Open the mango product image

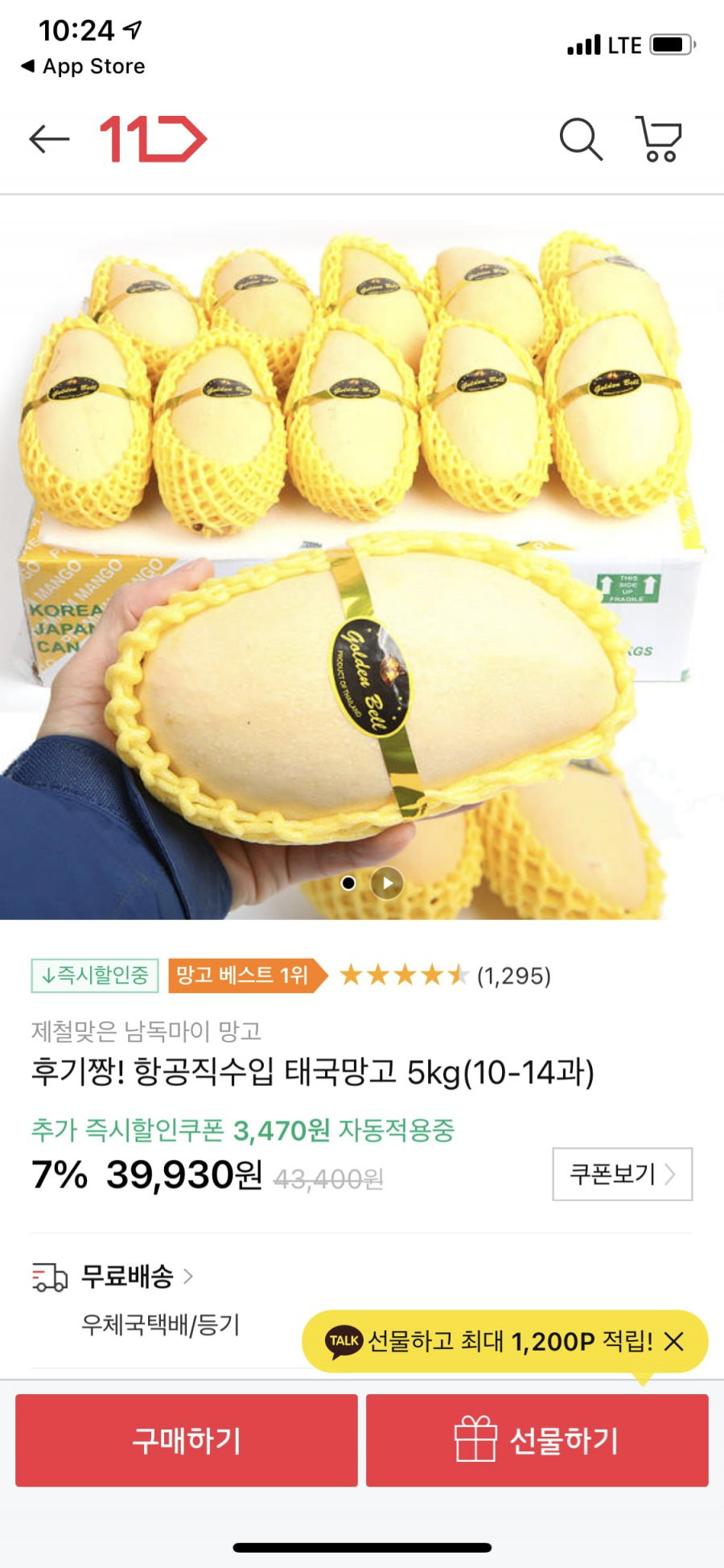(362, 557)
